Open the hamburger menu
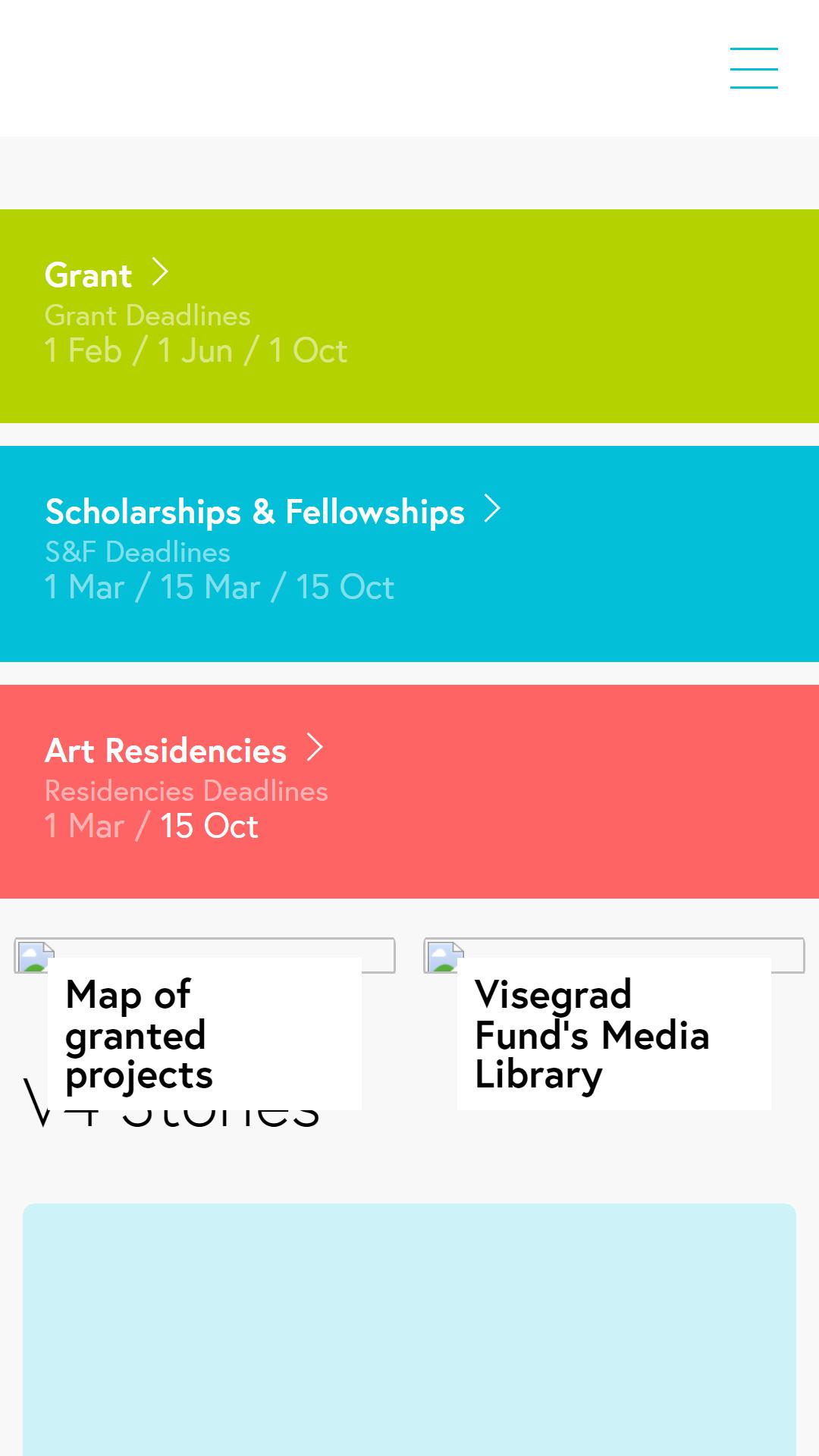This screenshot has width=819, height=1456. (754, 68)
